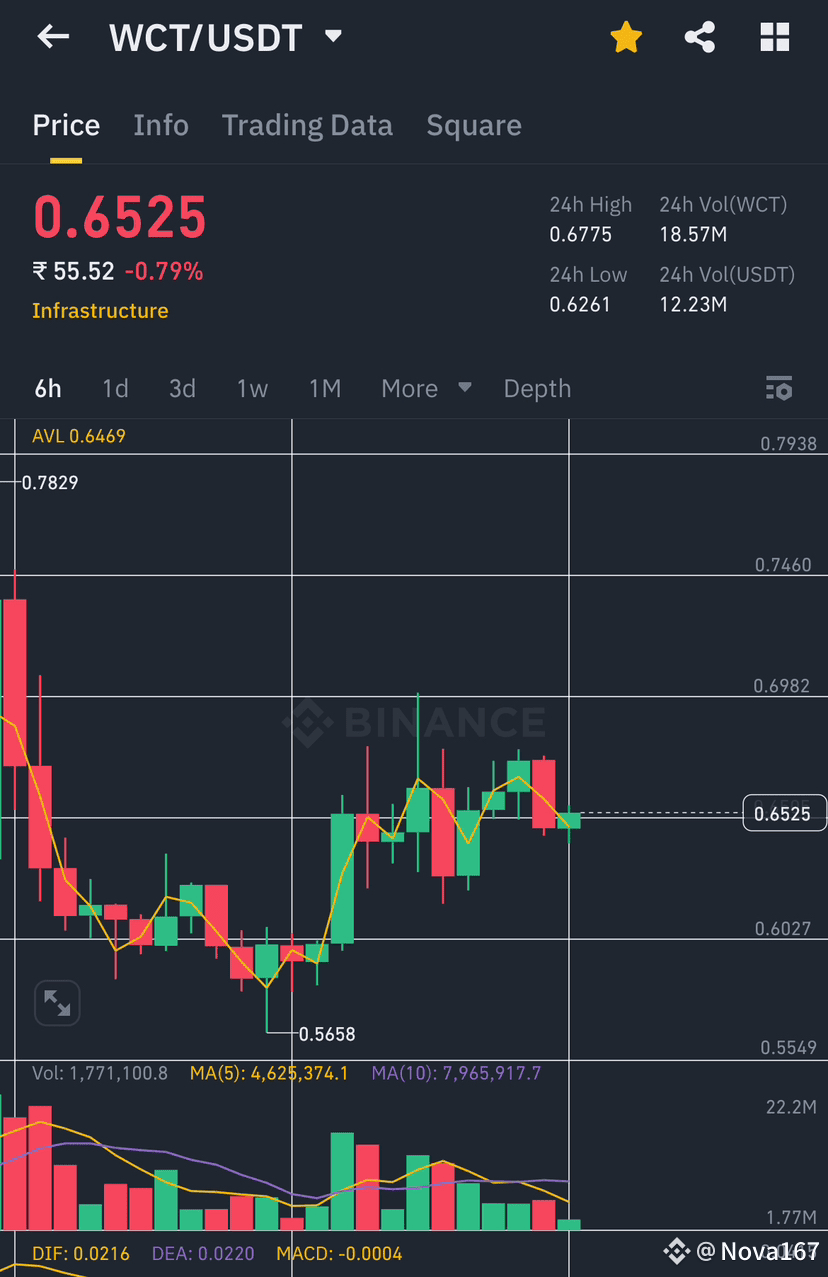Screen dimensions: 828x1277
Task: Select the 3d chart interval
Action: [x=182, y=388]
